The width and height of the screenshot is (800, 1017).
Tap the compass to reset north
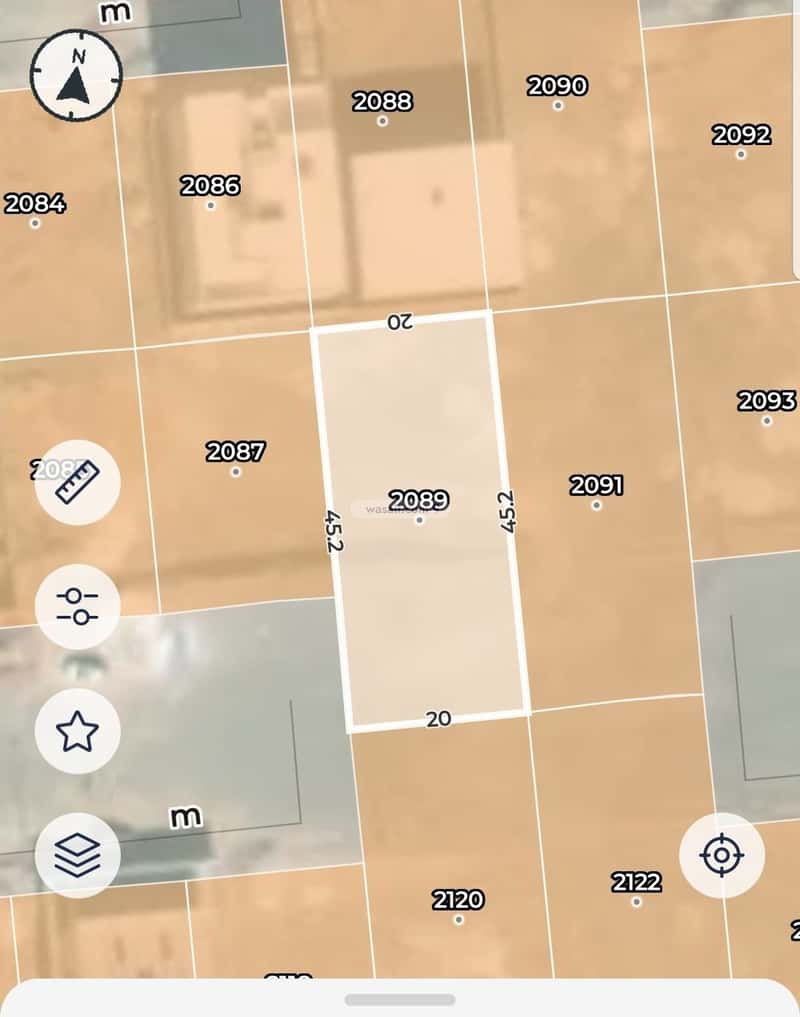(76, 76)
